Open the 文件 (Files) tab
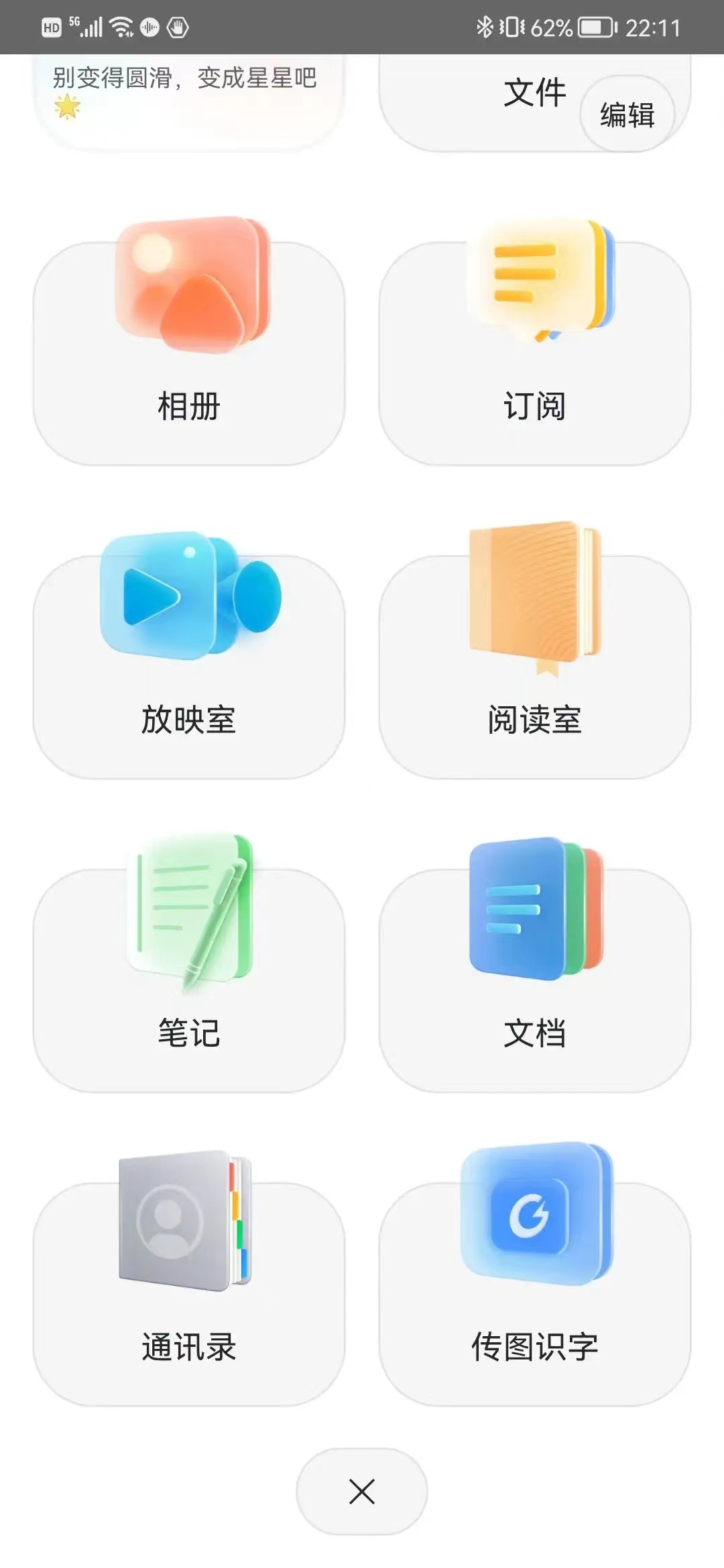The height and width of the screenshot is (1568, 724). click(x=534, y=94)
